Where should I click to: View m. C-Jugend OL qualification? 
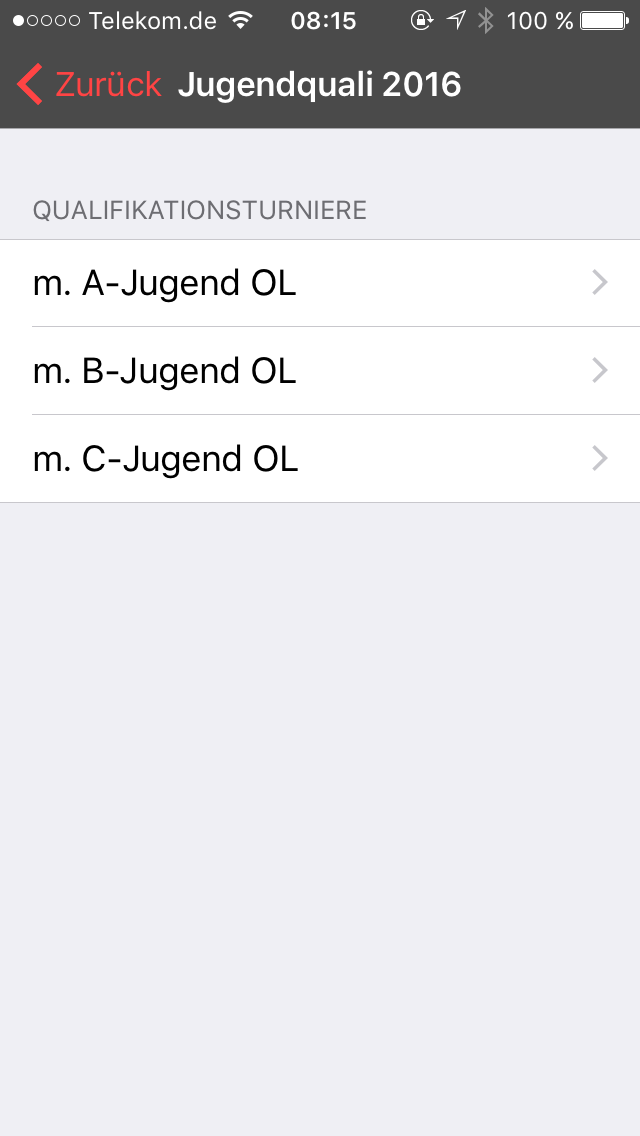point(320,459)
